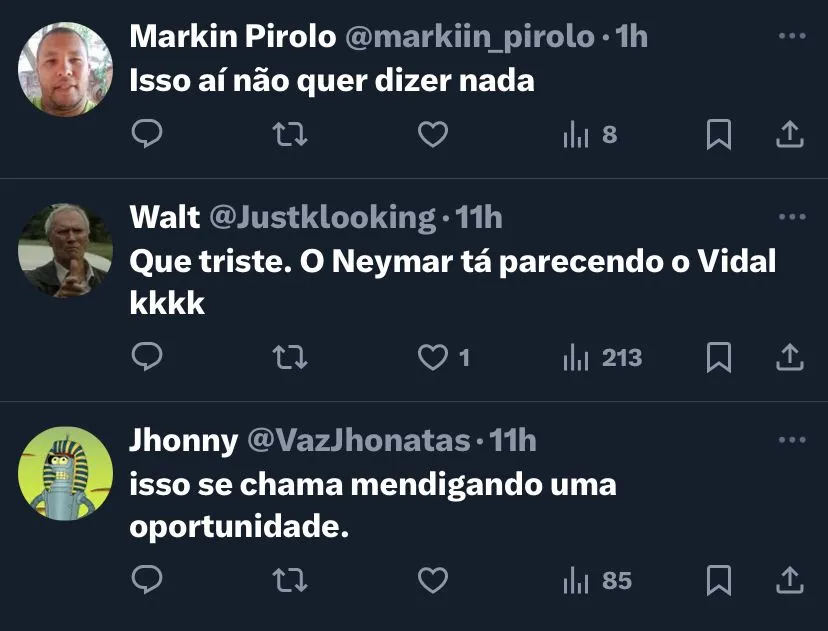Like Markin Pirolo's tweet
The width and height of the screenshot is (828, 631).
[x=432, y=134]
